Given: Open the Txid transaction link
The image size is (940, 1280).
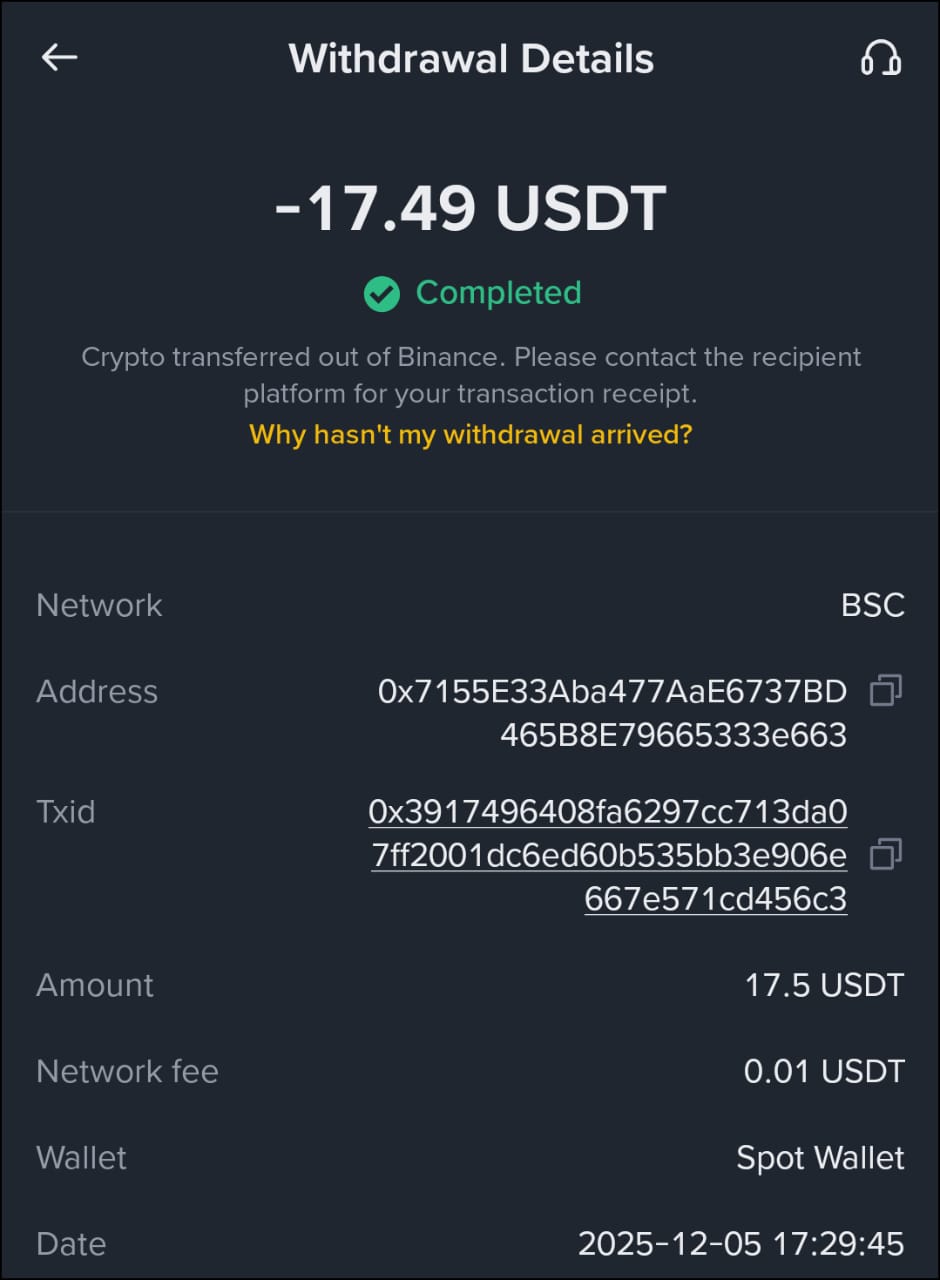Looking at the screenshot, I should tap(606, 855).
